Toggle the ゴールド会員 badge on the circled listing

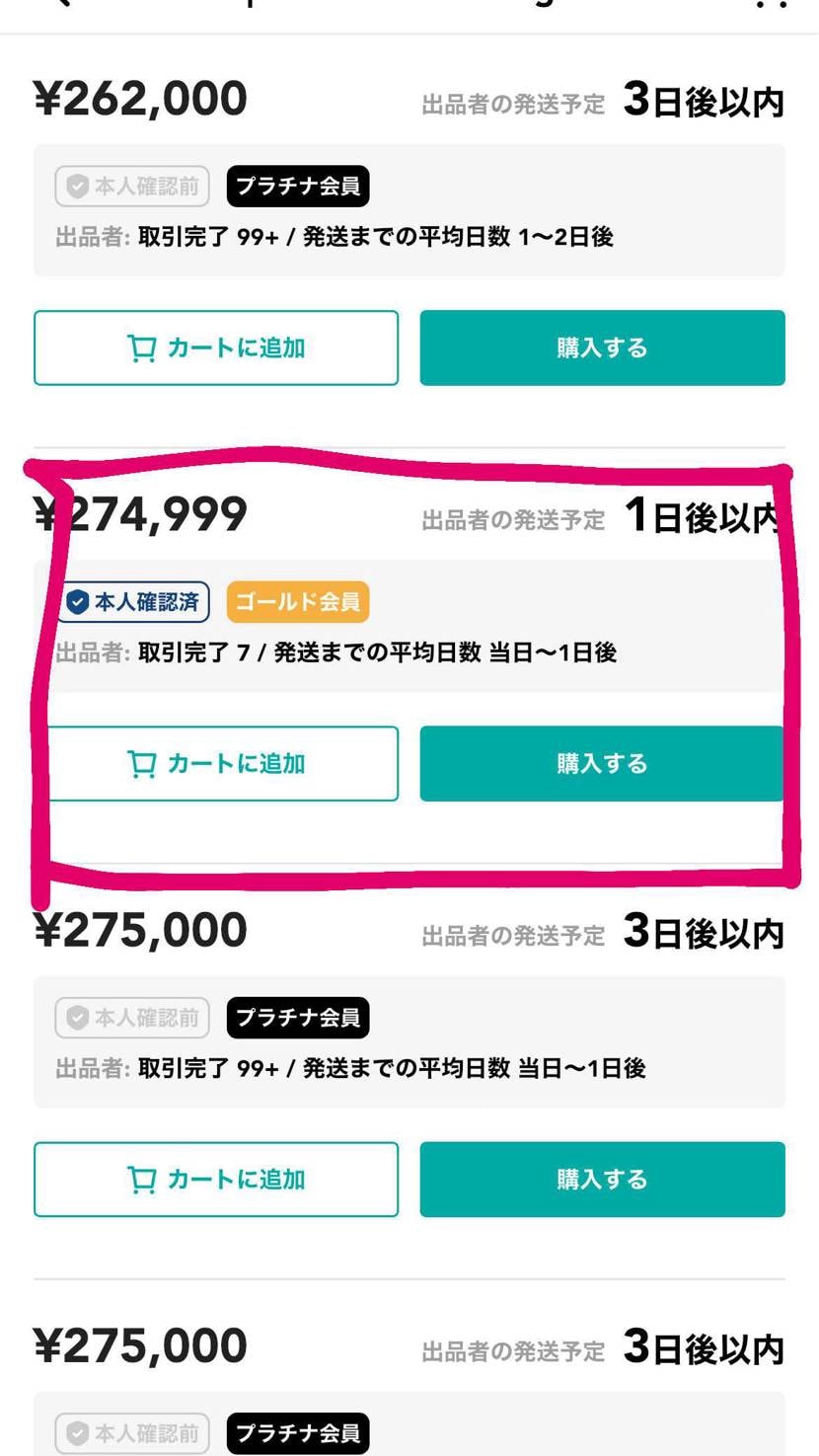296,601
